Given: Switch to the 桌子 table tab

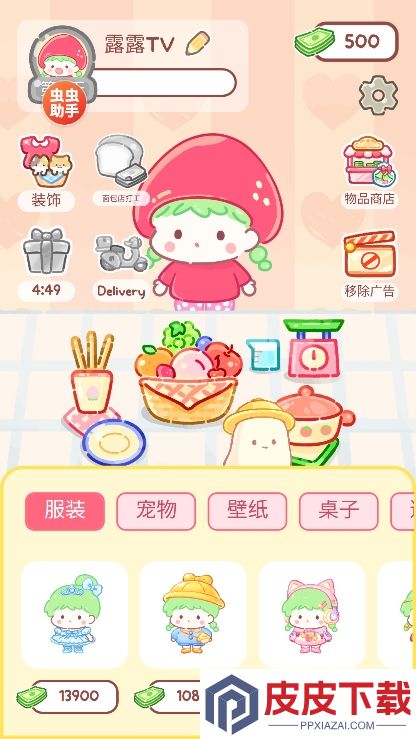Looking at the screenshot, I should [x=339, y=511].
